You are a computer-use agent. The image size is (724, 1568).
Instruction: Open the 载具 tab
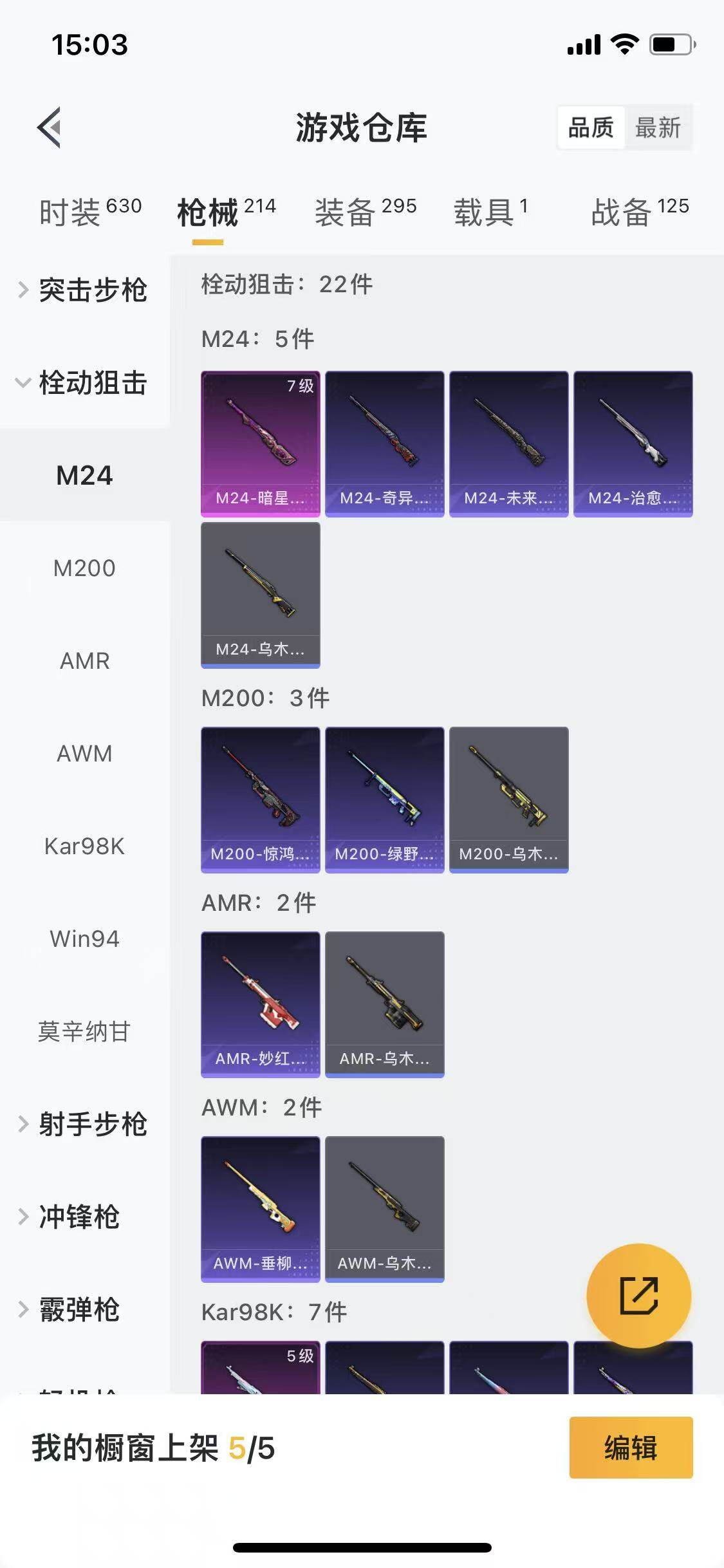tap(490, 211)
